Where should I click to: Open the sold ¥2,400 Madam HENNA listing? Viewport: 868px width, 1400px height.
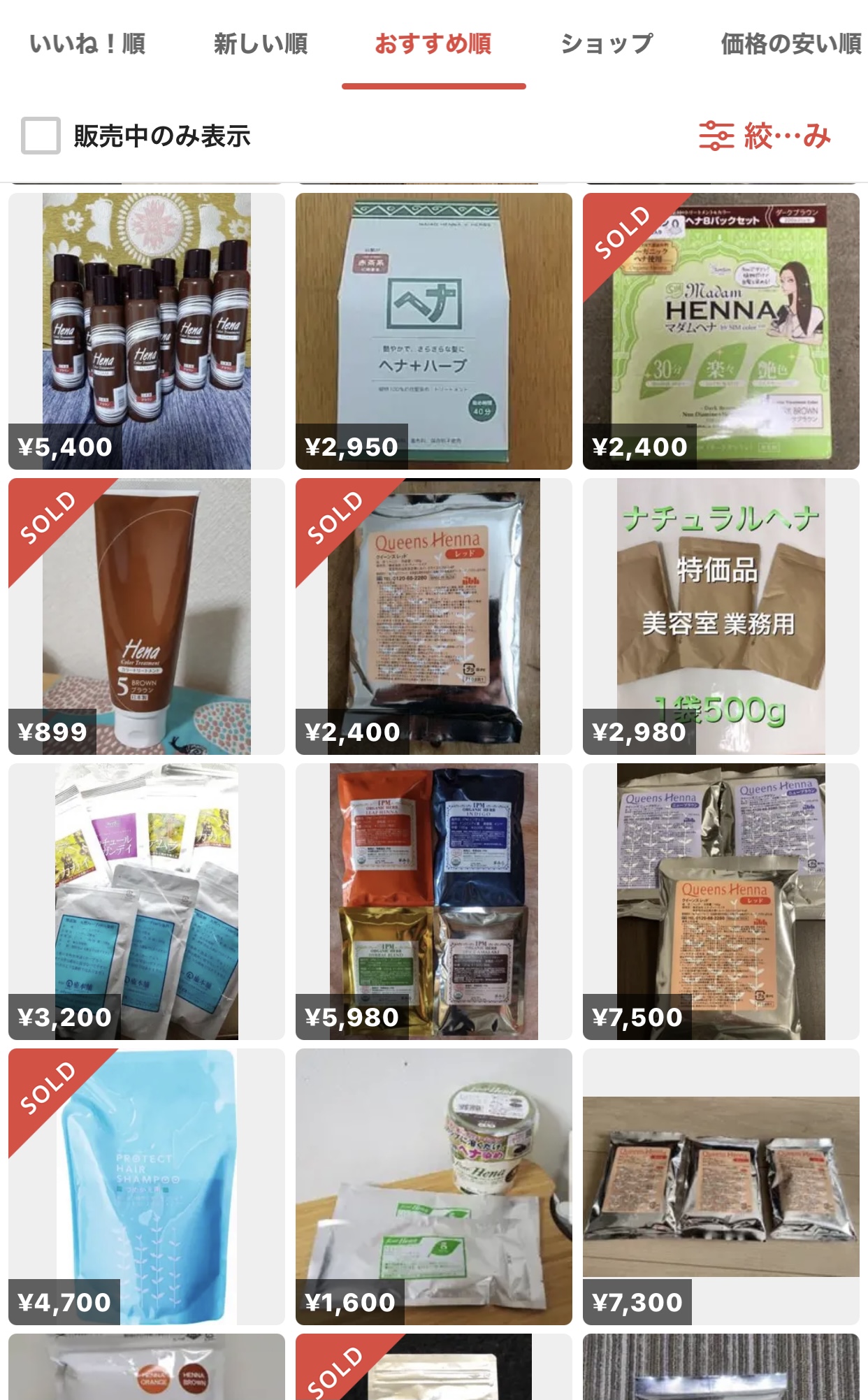click(x=721, y=331)
